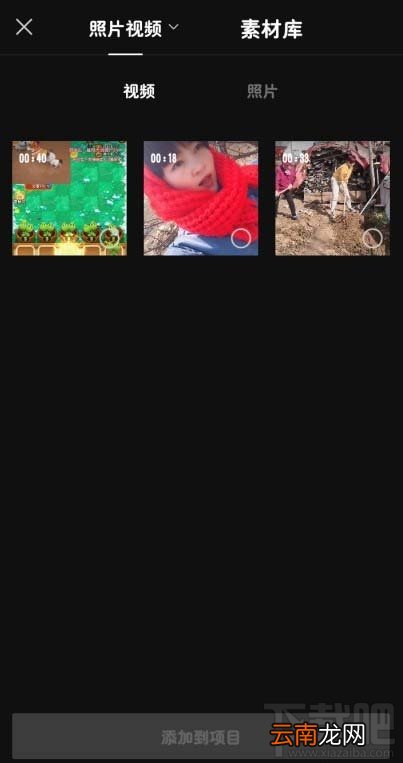Switch to the 素材库 tab

point(272,30)
